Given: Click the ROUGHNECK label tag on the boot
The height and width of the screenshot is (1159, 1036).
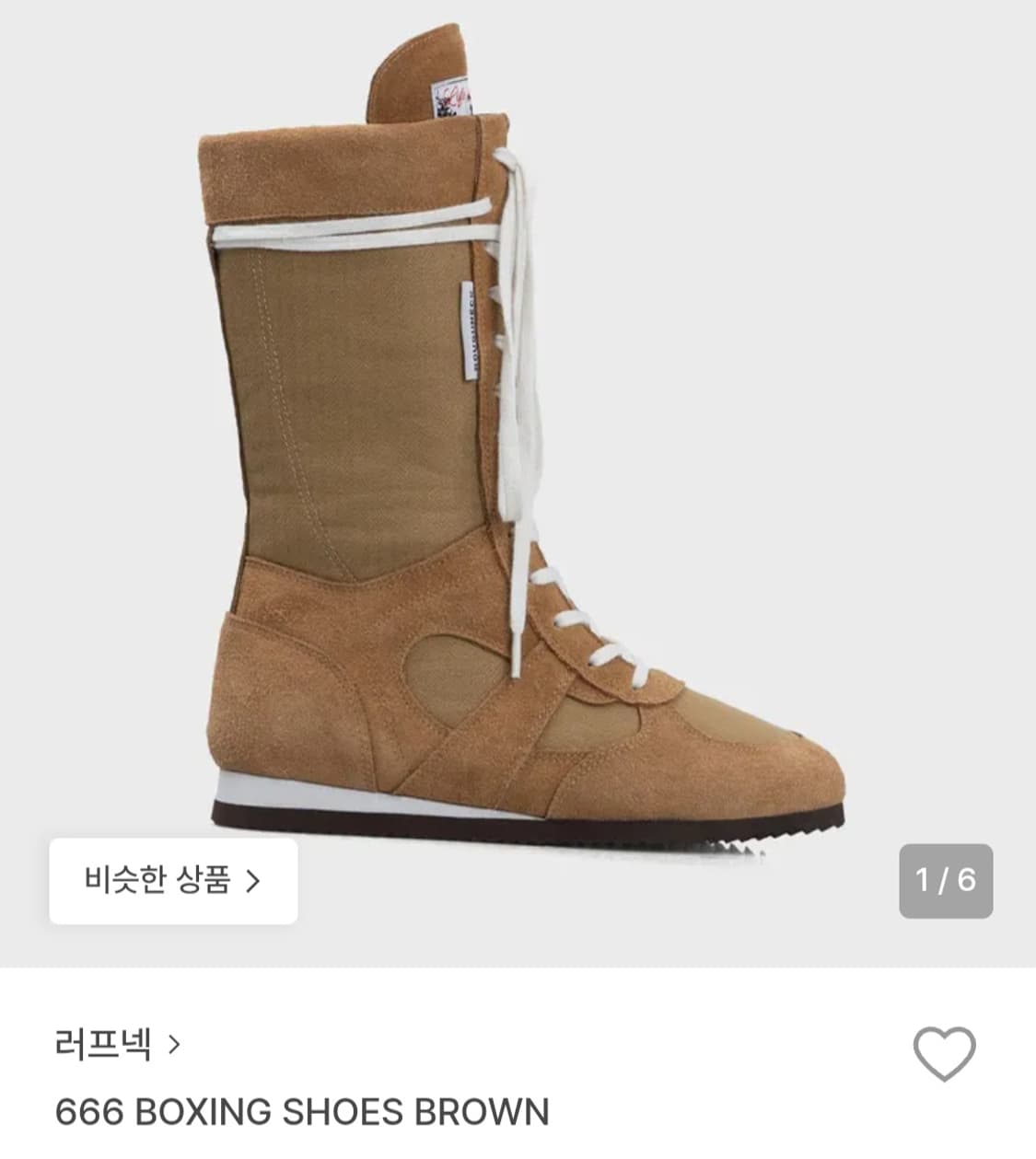Looking at the screenshot, I should [468, 331].
